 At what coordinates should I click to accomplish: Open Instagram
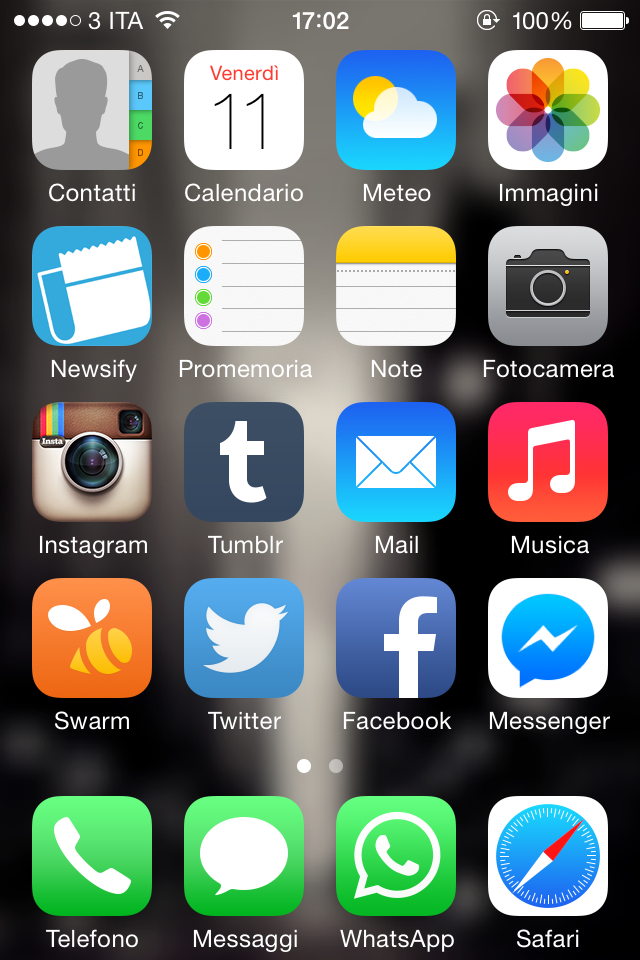[x=92, y=462]
